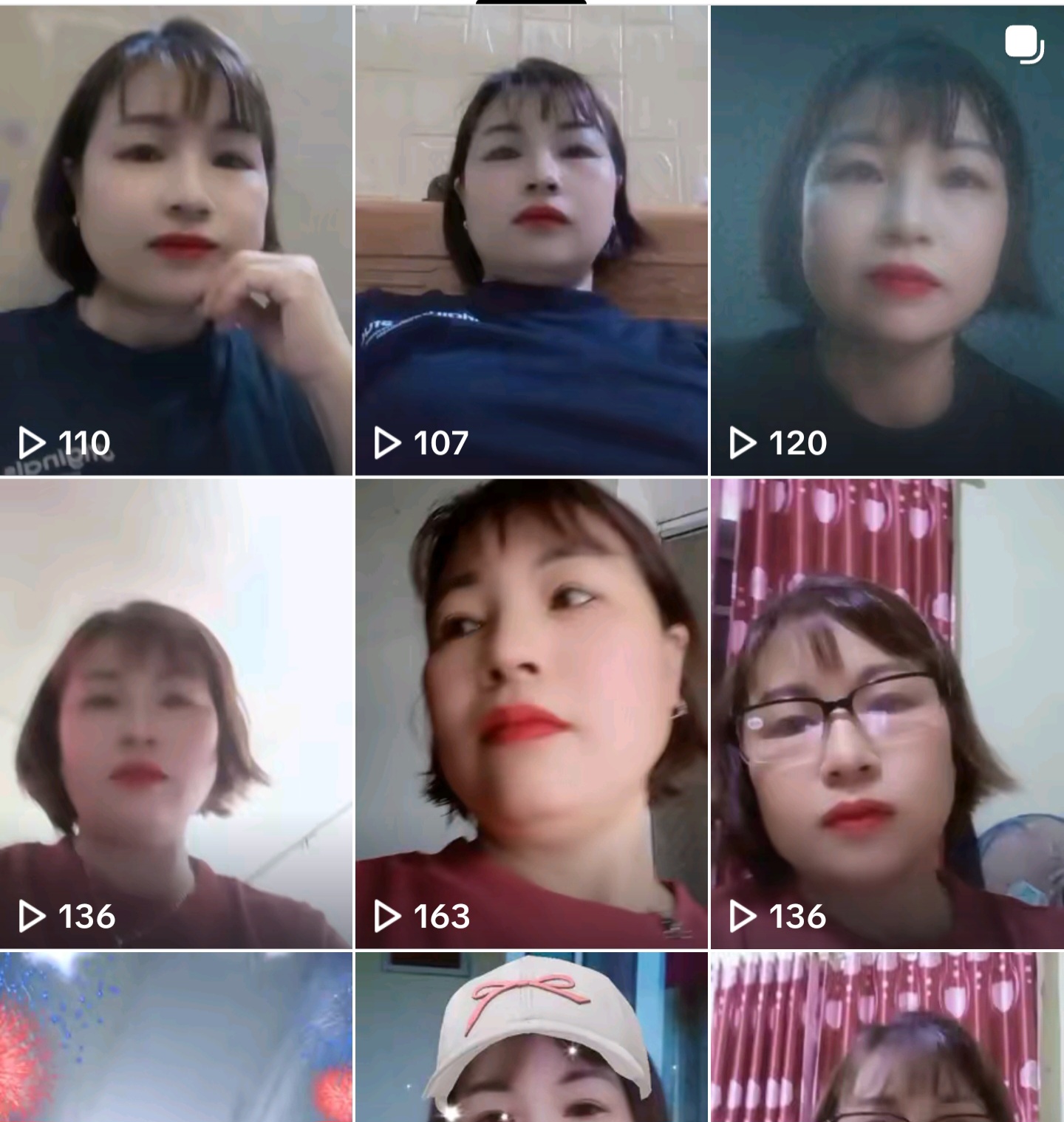
Task: Open the video with the fireworks thumbnail
Action: (x=176, y=1037)
